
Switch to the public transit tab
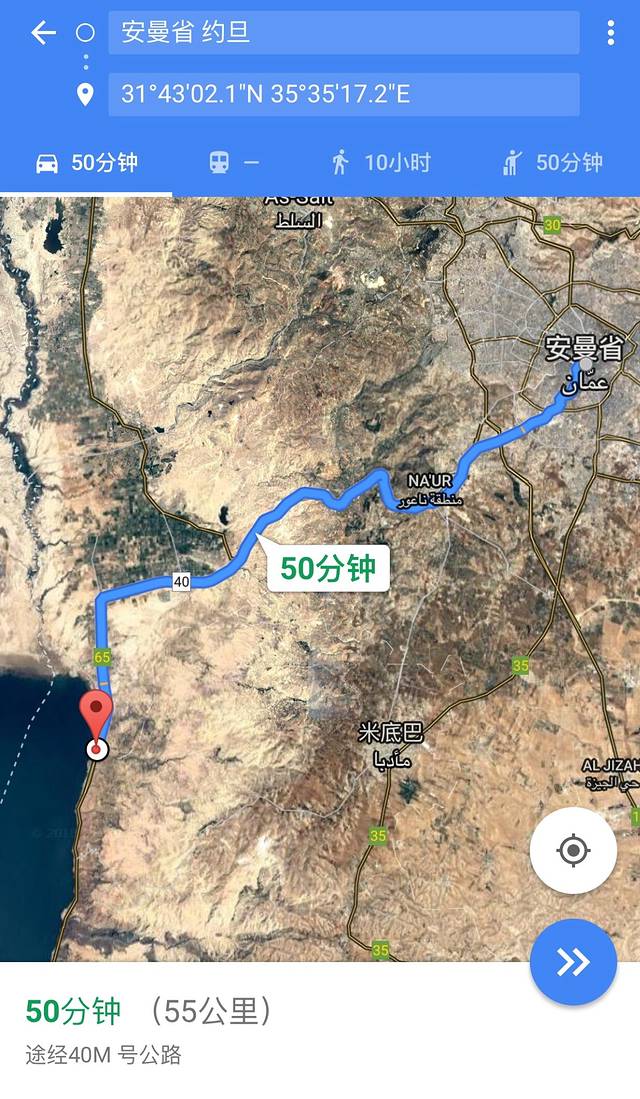(x=234, y=163)
